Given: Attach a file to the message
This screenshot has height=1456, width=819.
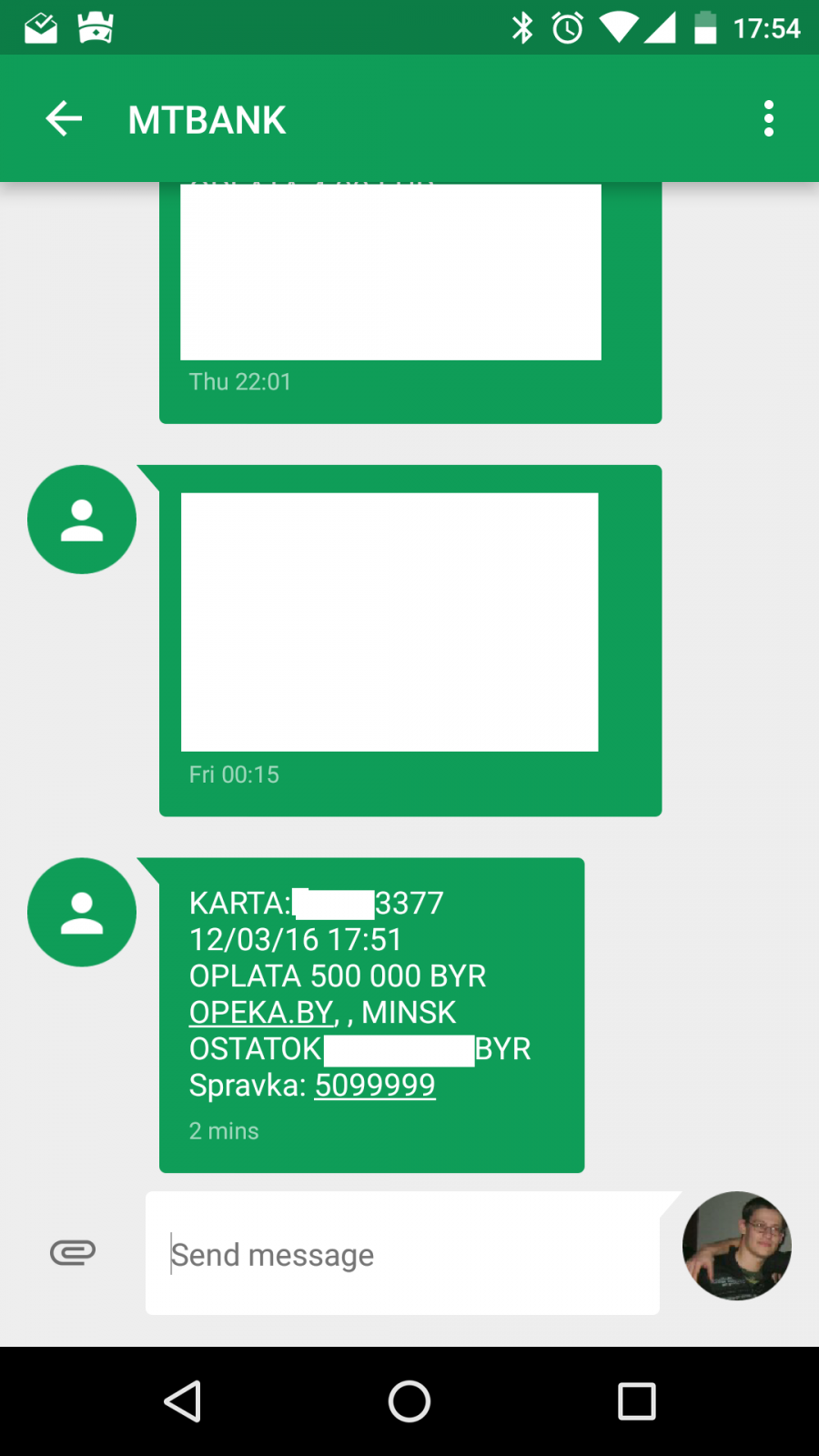Looking at the screenshot, I should pos(73,1253).
